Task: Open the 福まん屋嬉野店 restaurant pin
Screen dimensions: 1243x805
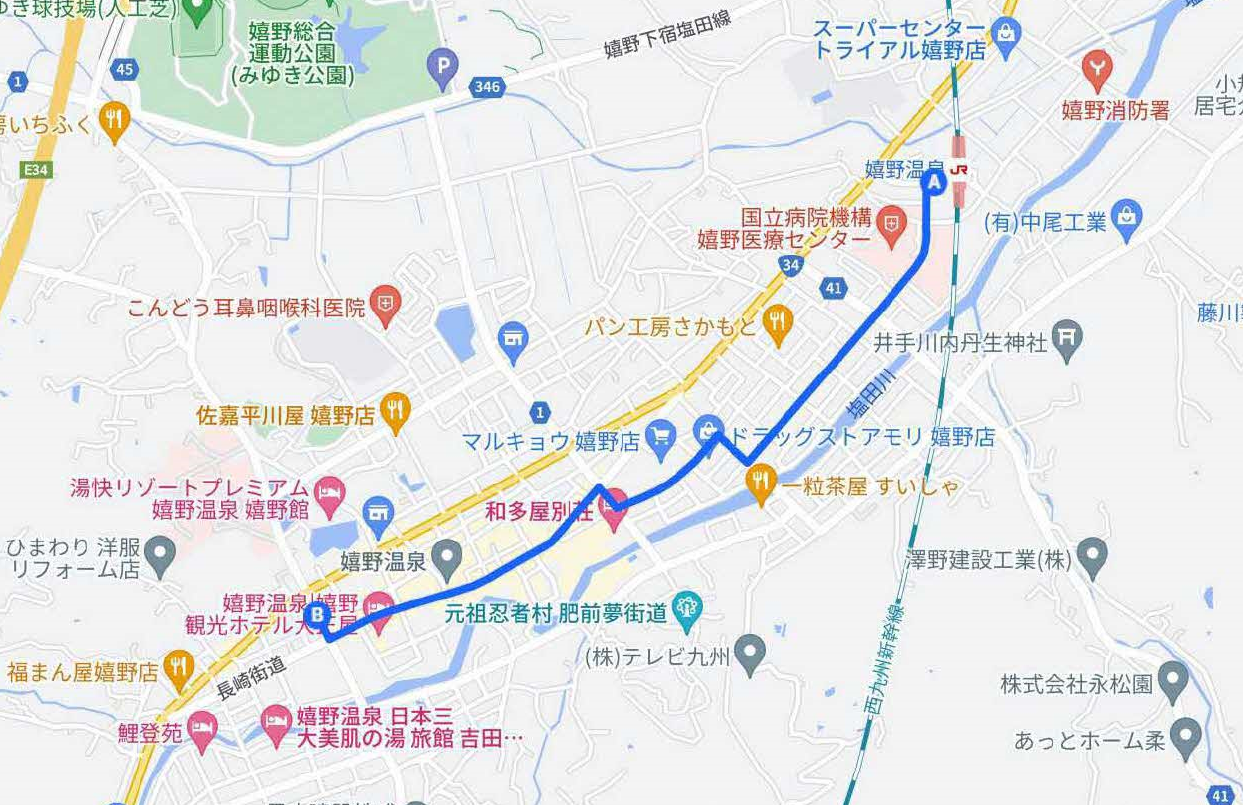Action: click(x=179, y=668)
